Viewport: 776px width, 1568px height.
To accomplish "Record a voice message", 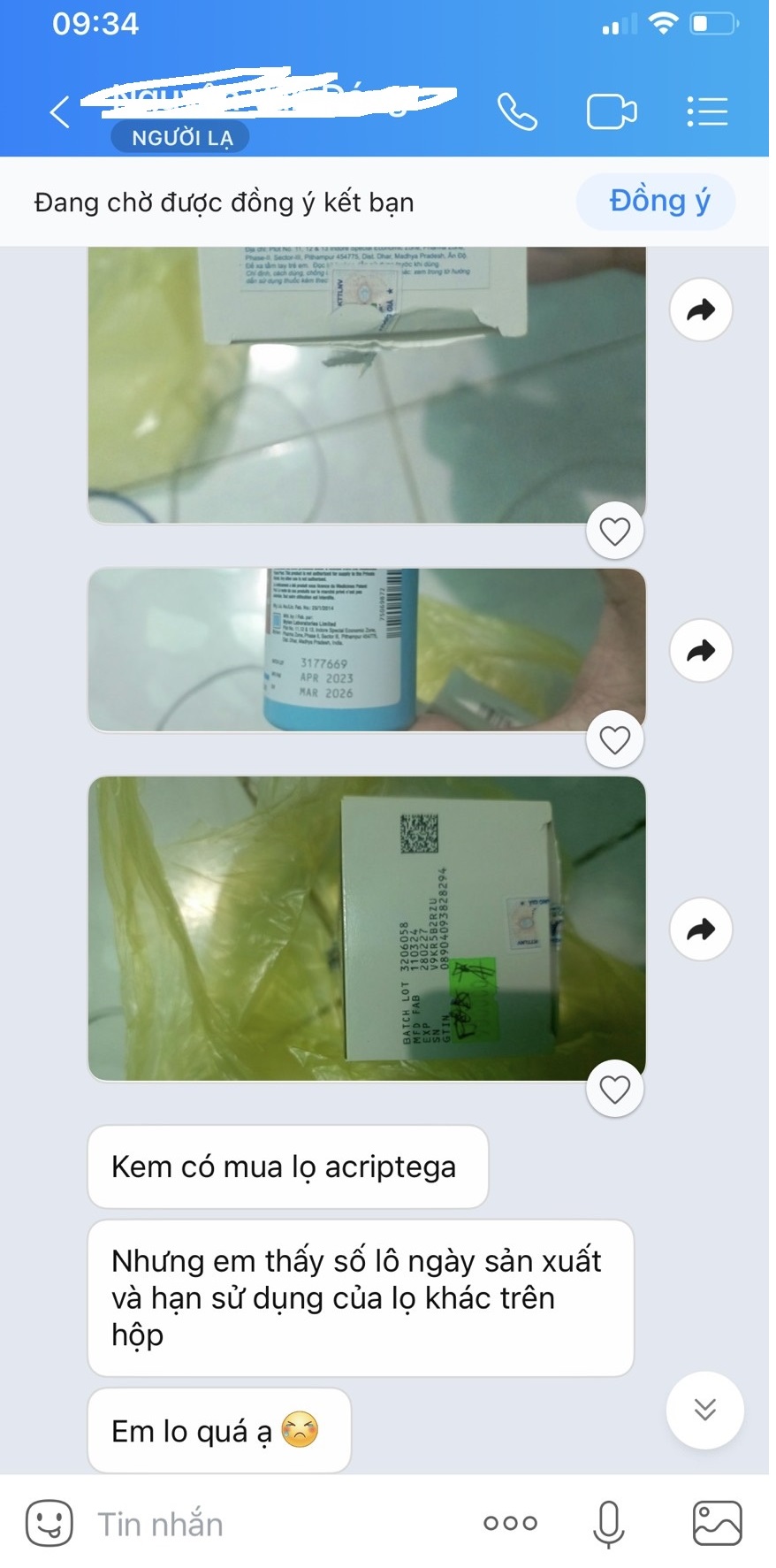I will 608,1523.
